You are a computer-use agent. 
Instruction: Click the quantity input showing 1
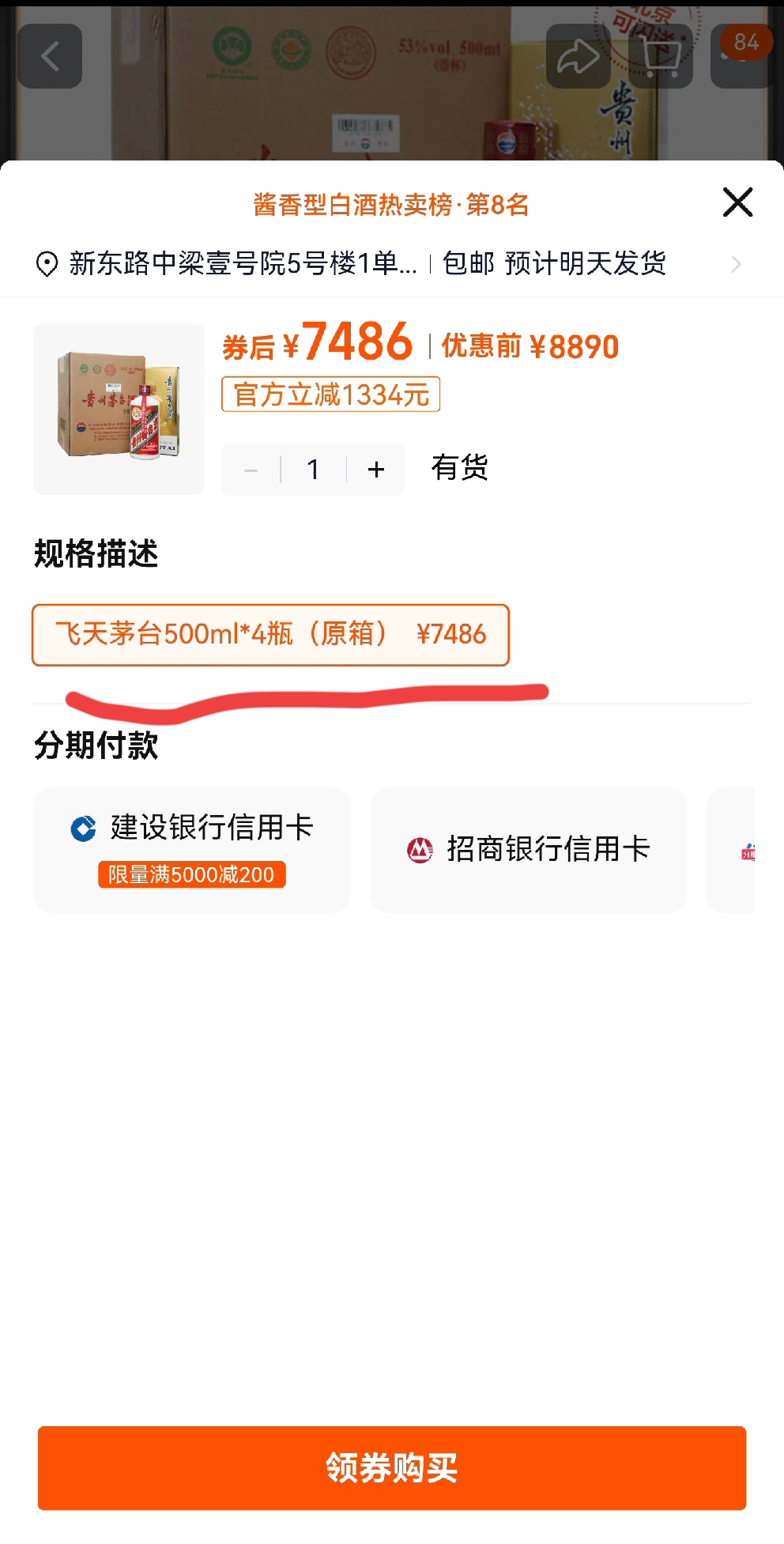point(313,468)
